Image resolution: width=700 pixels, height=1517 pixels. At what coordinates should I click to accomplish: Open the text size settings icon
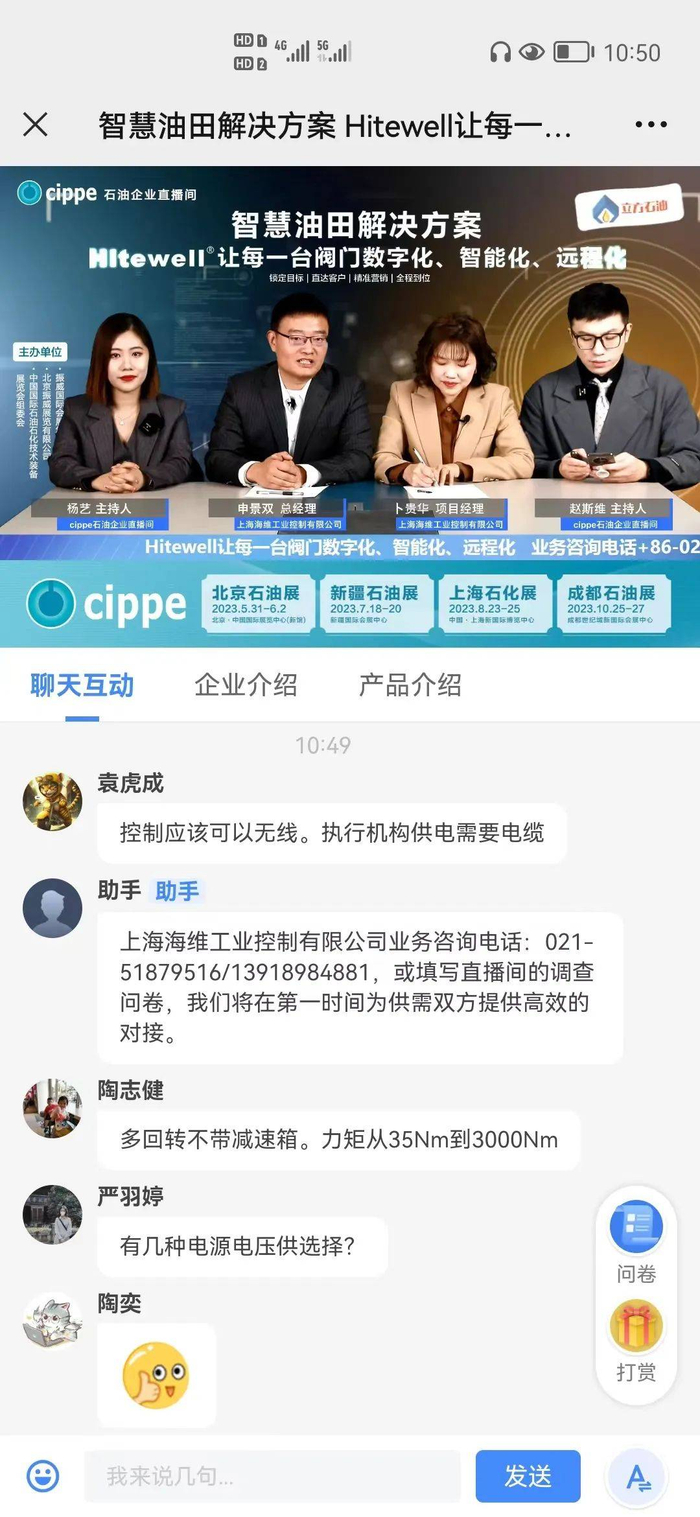pos(637,1478)
